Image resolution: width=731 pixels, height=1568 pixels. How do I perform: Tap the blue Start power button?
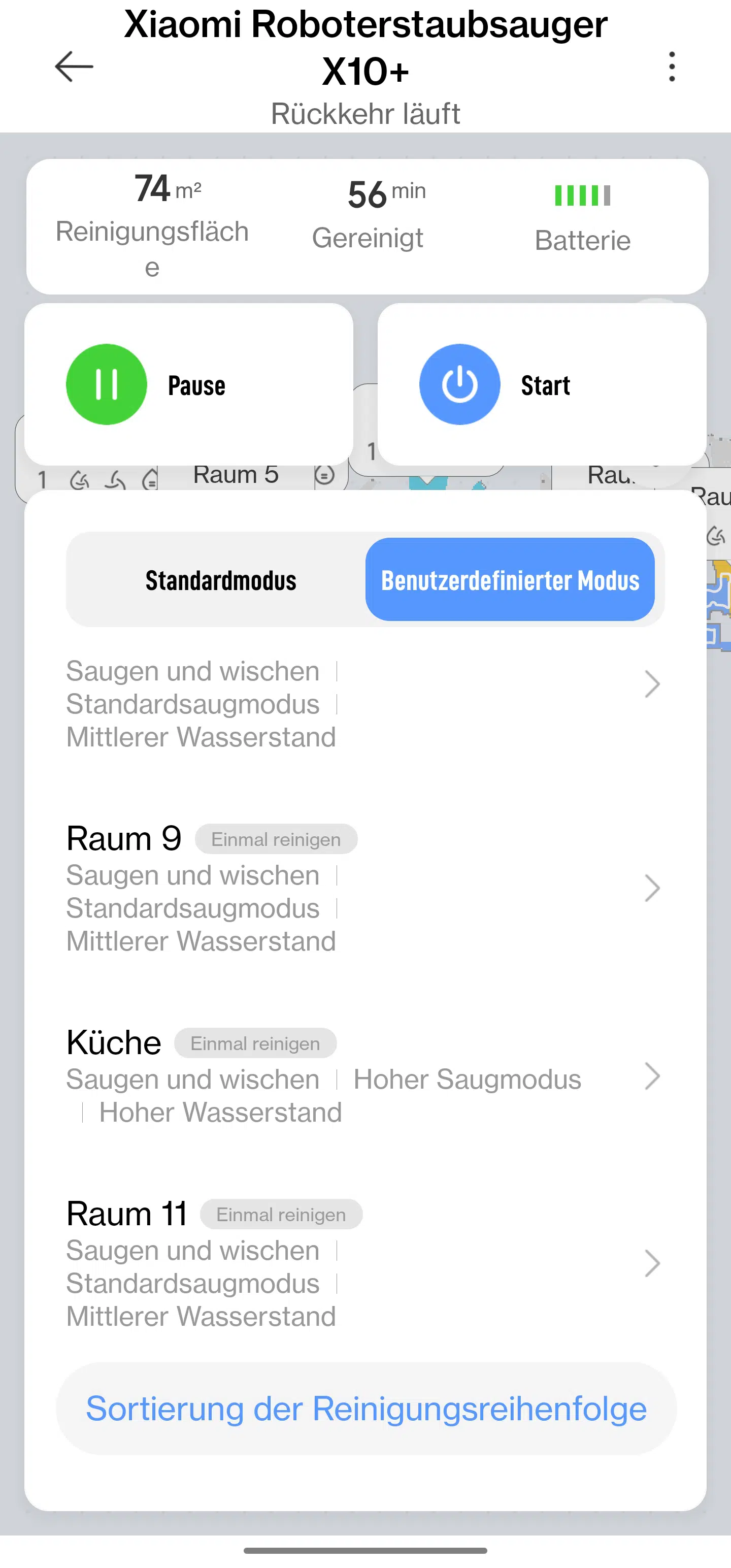(459, 385)
